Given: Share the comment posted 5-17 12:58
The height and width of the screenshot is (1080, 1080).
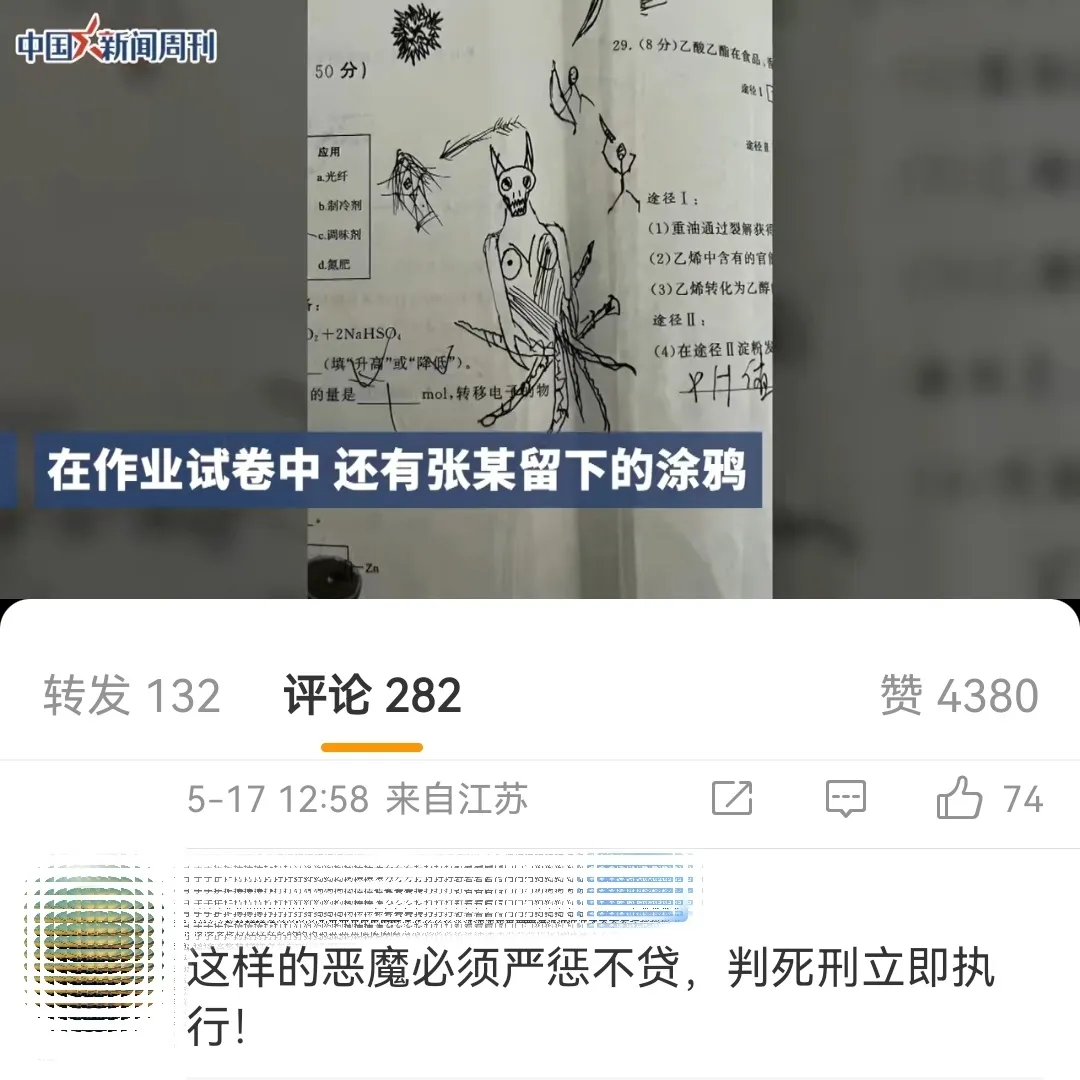Looking at the screenshot, I should [x=732, y=799].
